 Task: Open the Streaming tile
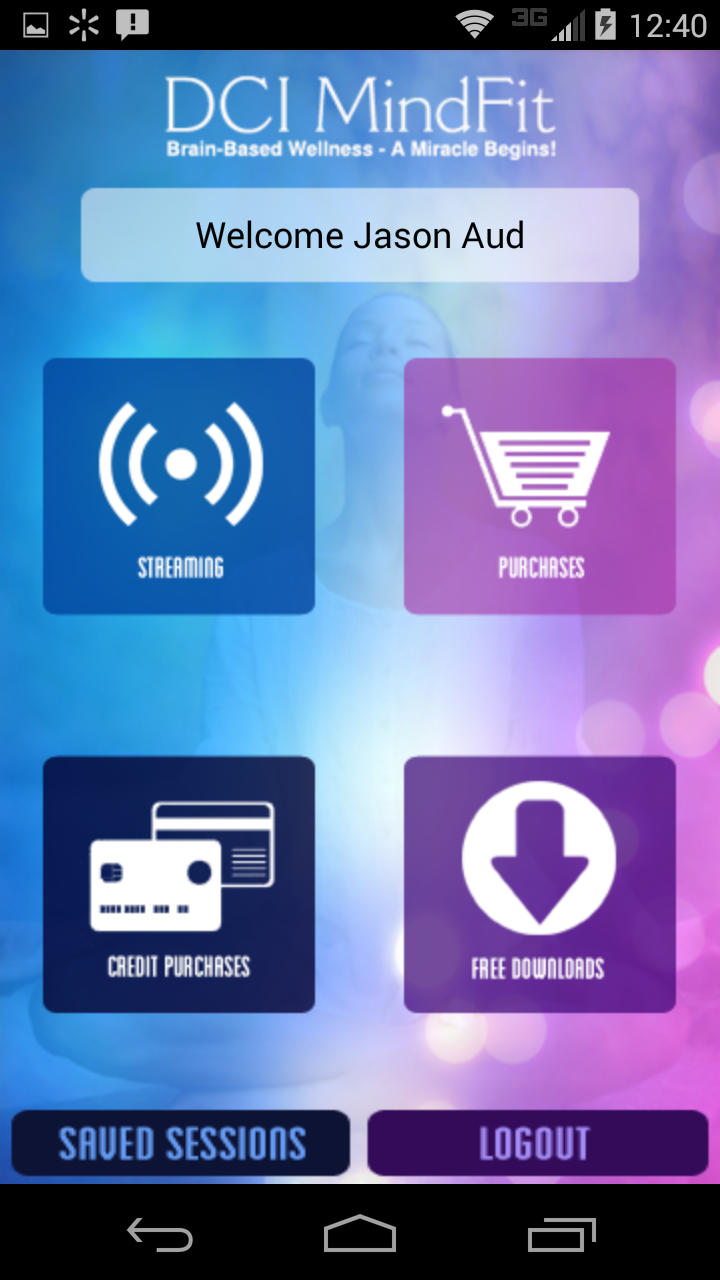[179, 486]
